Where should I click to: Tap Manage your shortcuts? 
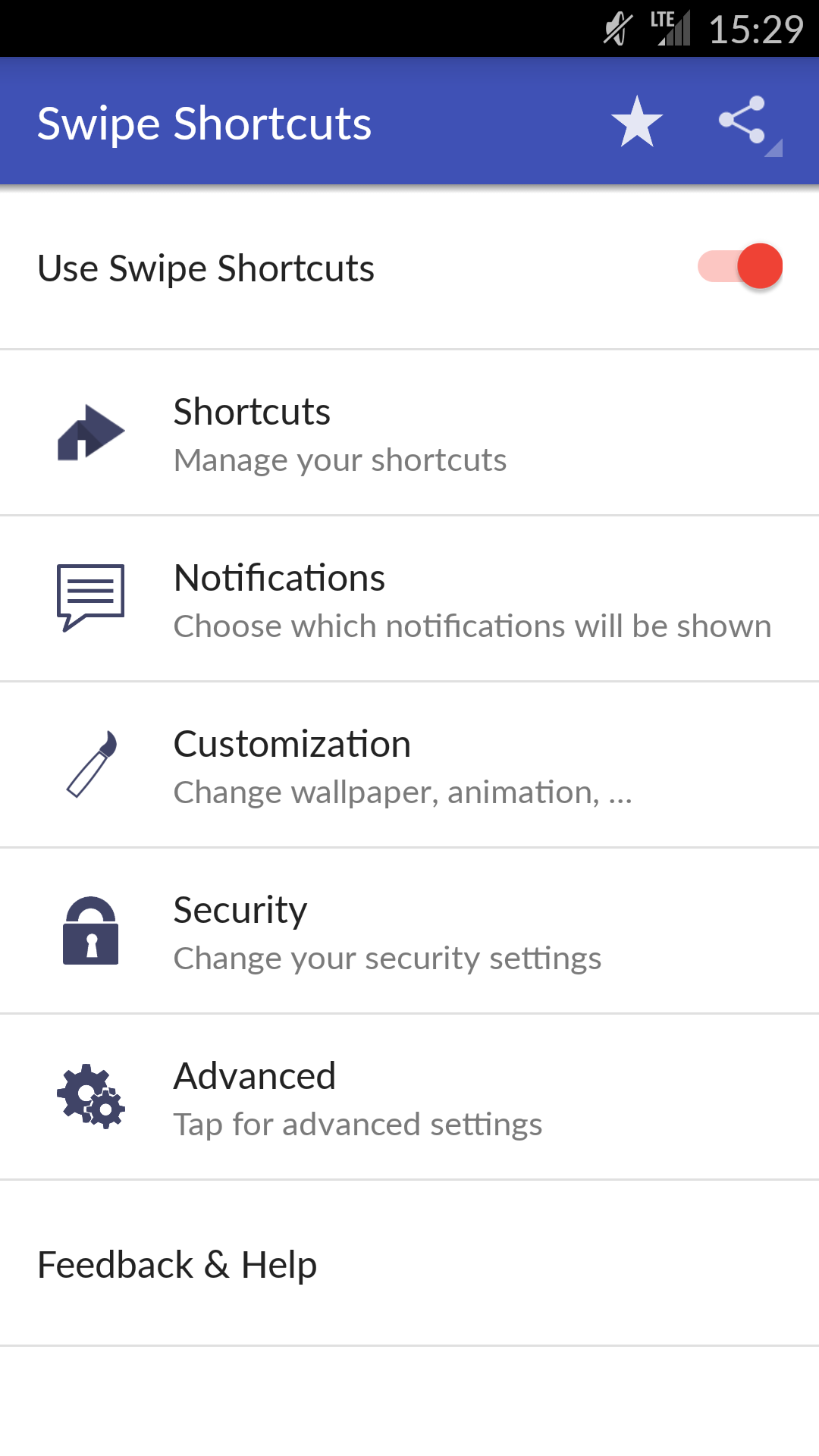[x=340, y=459]
